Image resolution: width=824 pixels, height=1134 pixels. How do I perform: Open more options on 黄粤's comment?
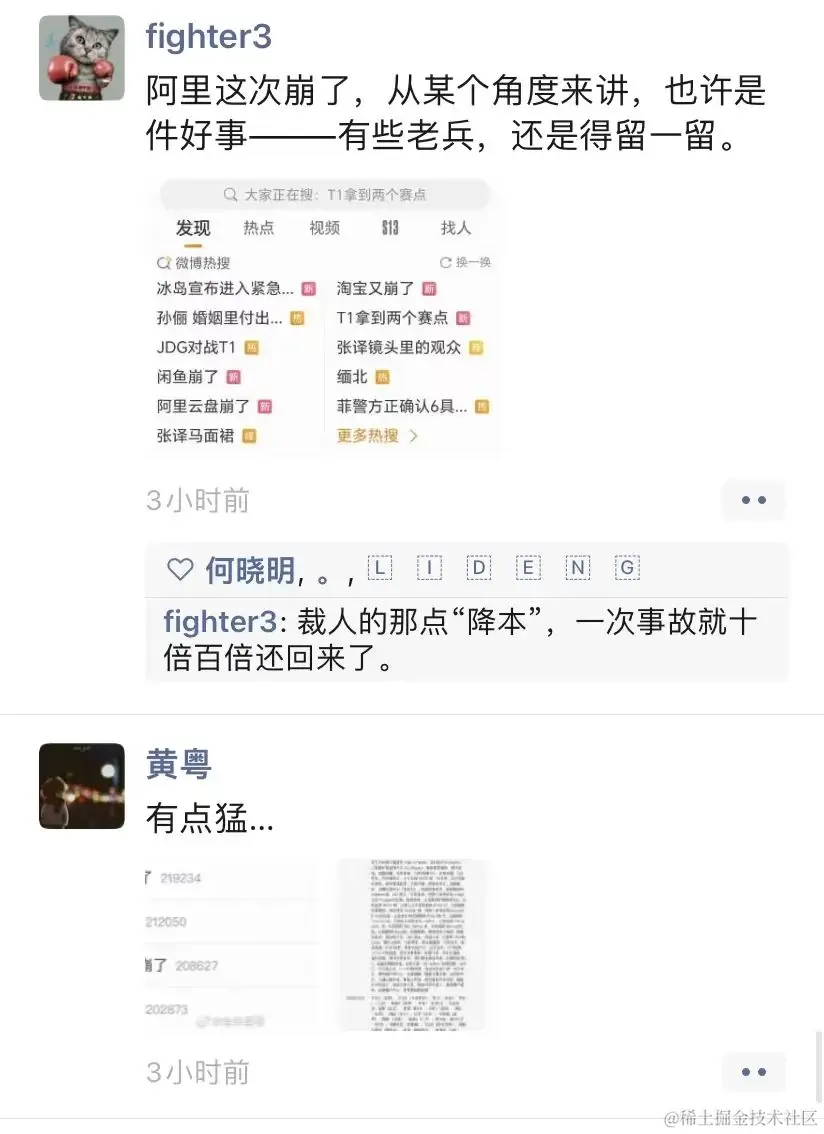[754, 1072]
